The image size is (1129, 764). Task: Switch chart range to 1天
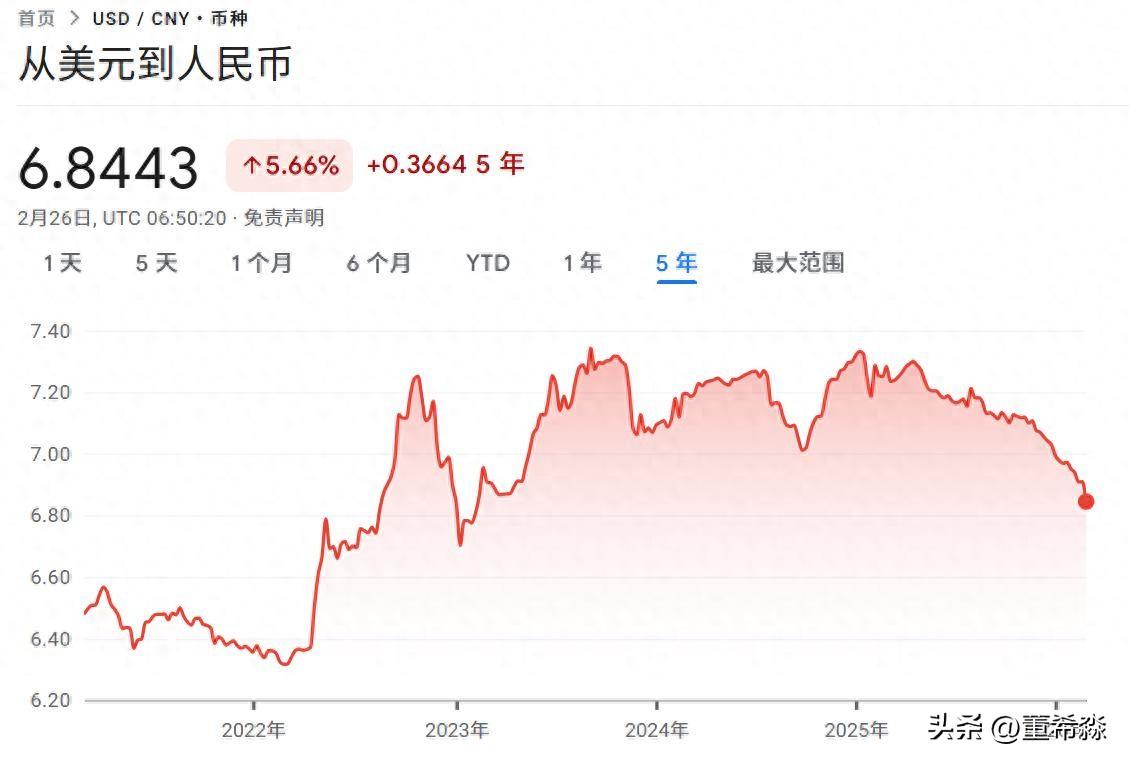(x=62, y=263)
